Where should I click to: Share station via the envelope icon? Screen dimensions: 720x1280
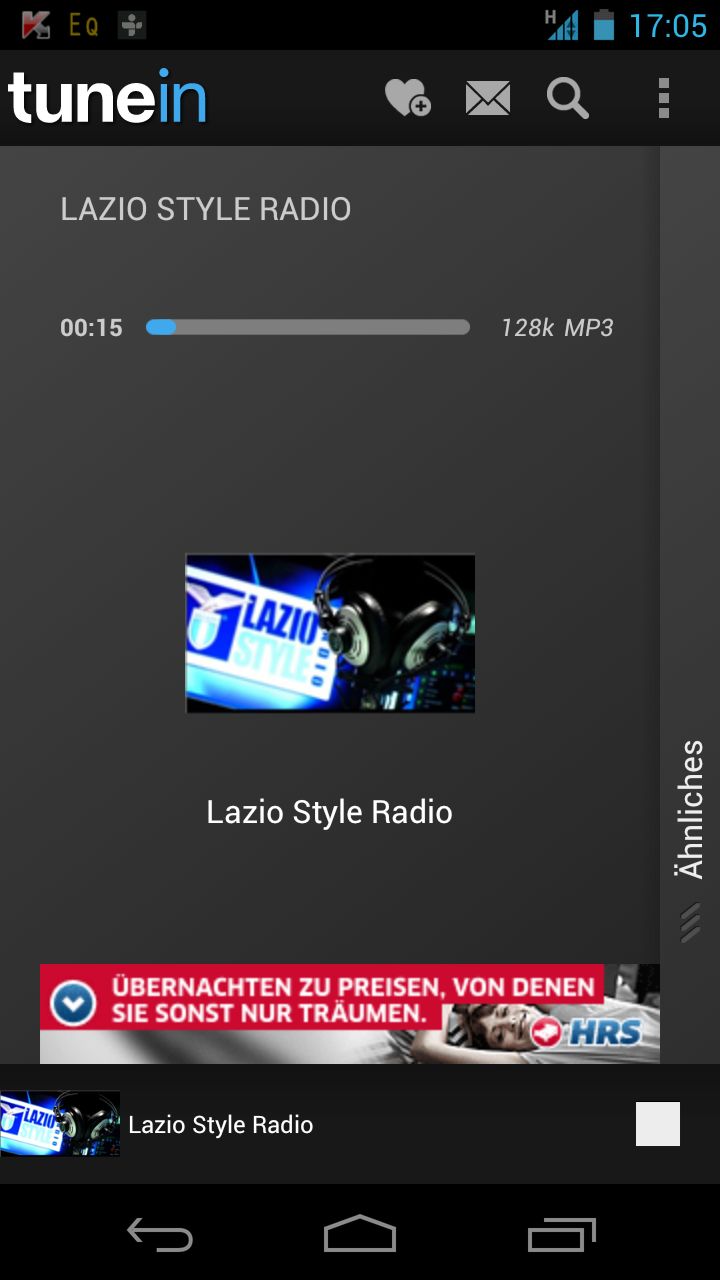[x=488, y=98]
